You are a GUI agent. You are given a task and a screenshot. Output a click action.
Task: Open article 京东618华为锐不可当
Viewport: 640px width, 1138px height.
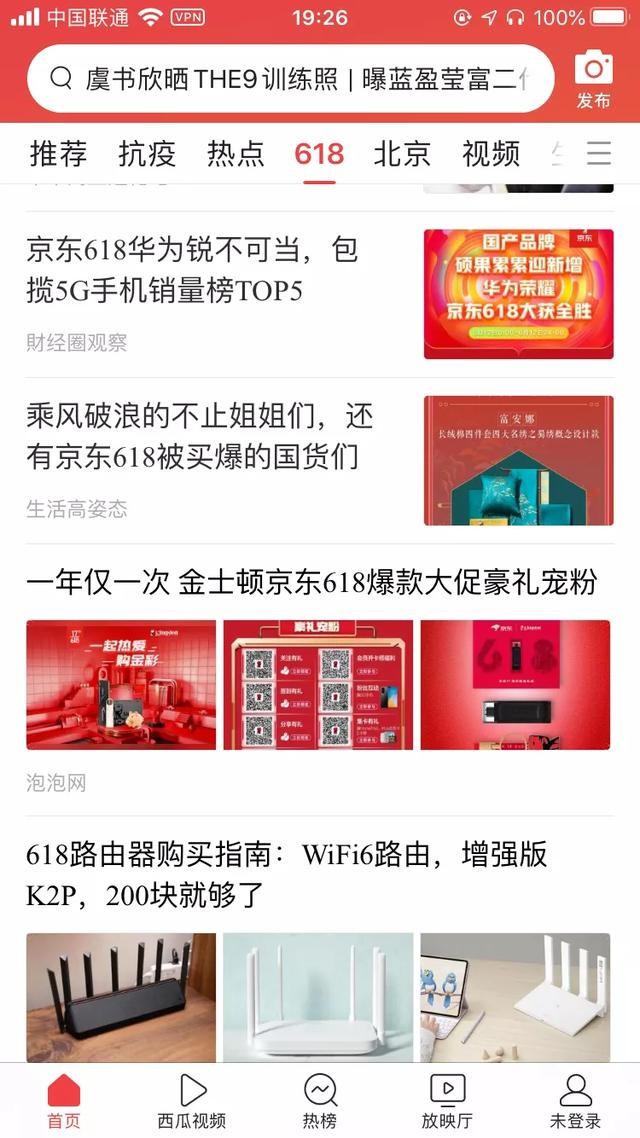192,270
